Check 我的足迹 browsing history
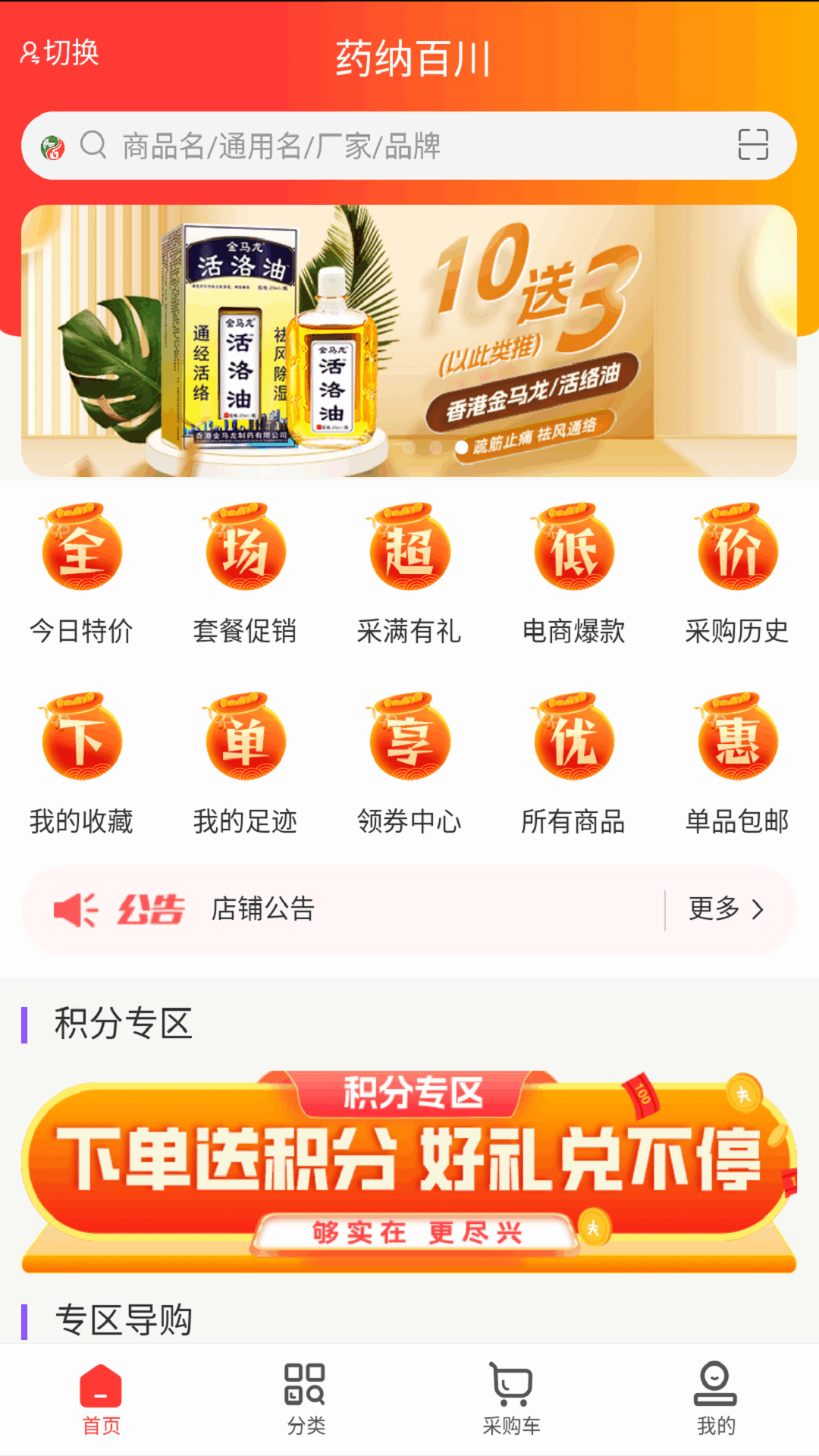The height and width of the screenshot is (1456, 819). coord(244,766)
